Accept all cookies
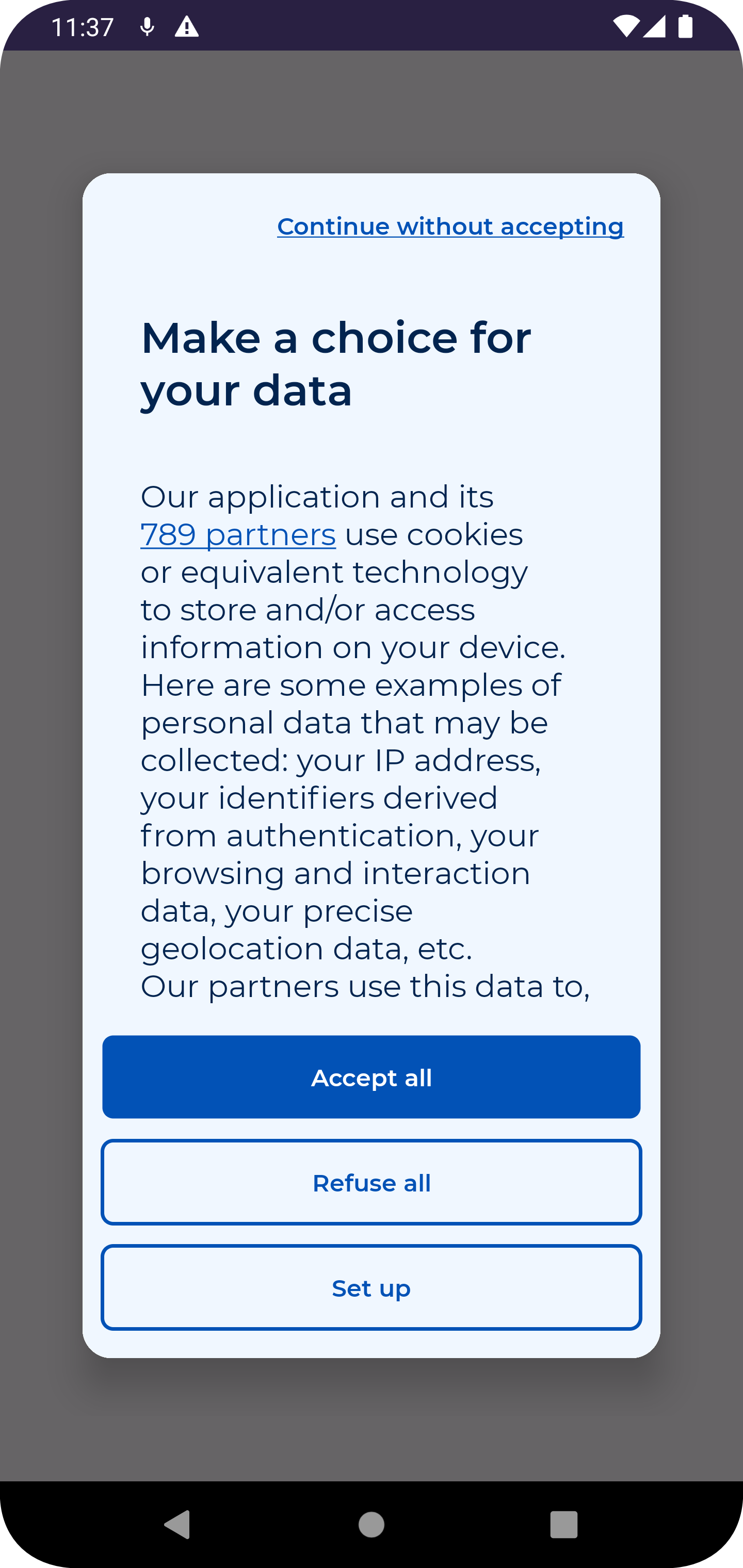Viewport: 743px width, 1568px height. [371, 1077]
